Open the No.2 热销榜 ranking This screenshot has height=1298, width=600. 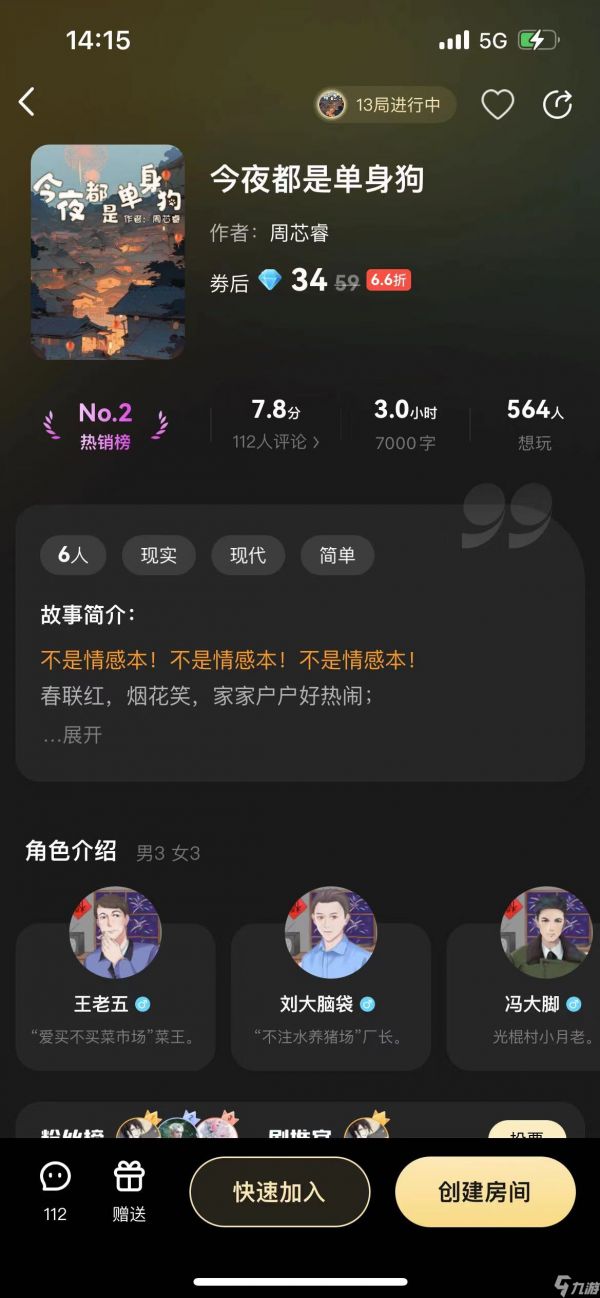click(x=105, y=425)
